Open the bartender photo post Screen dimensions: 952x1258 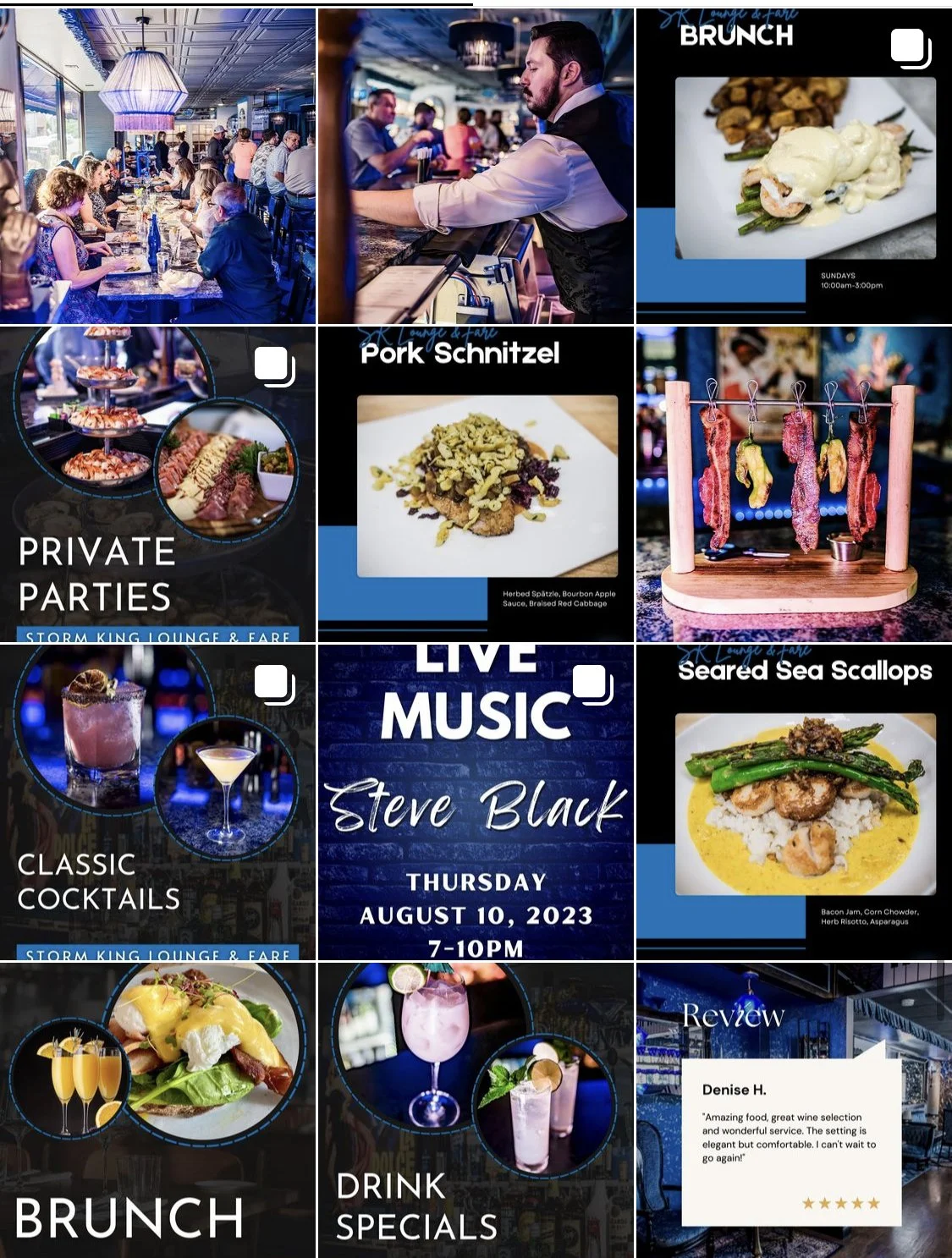click(476, 166)
